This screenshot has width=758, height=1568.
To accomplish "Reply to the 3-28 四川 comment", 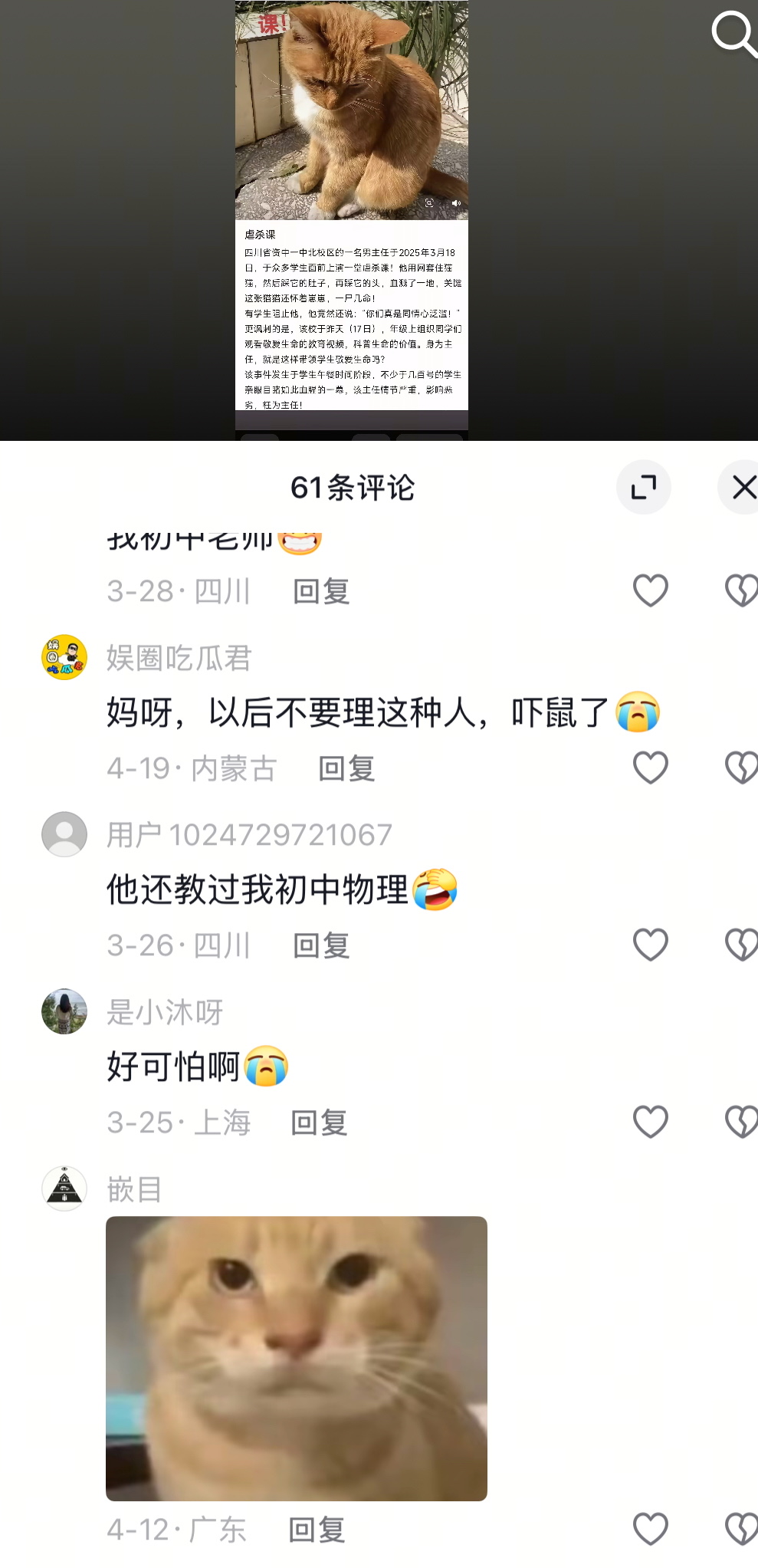I will click(x=321, y=591).
